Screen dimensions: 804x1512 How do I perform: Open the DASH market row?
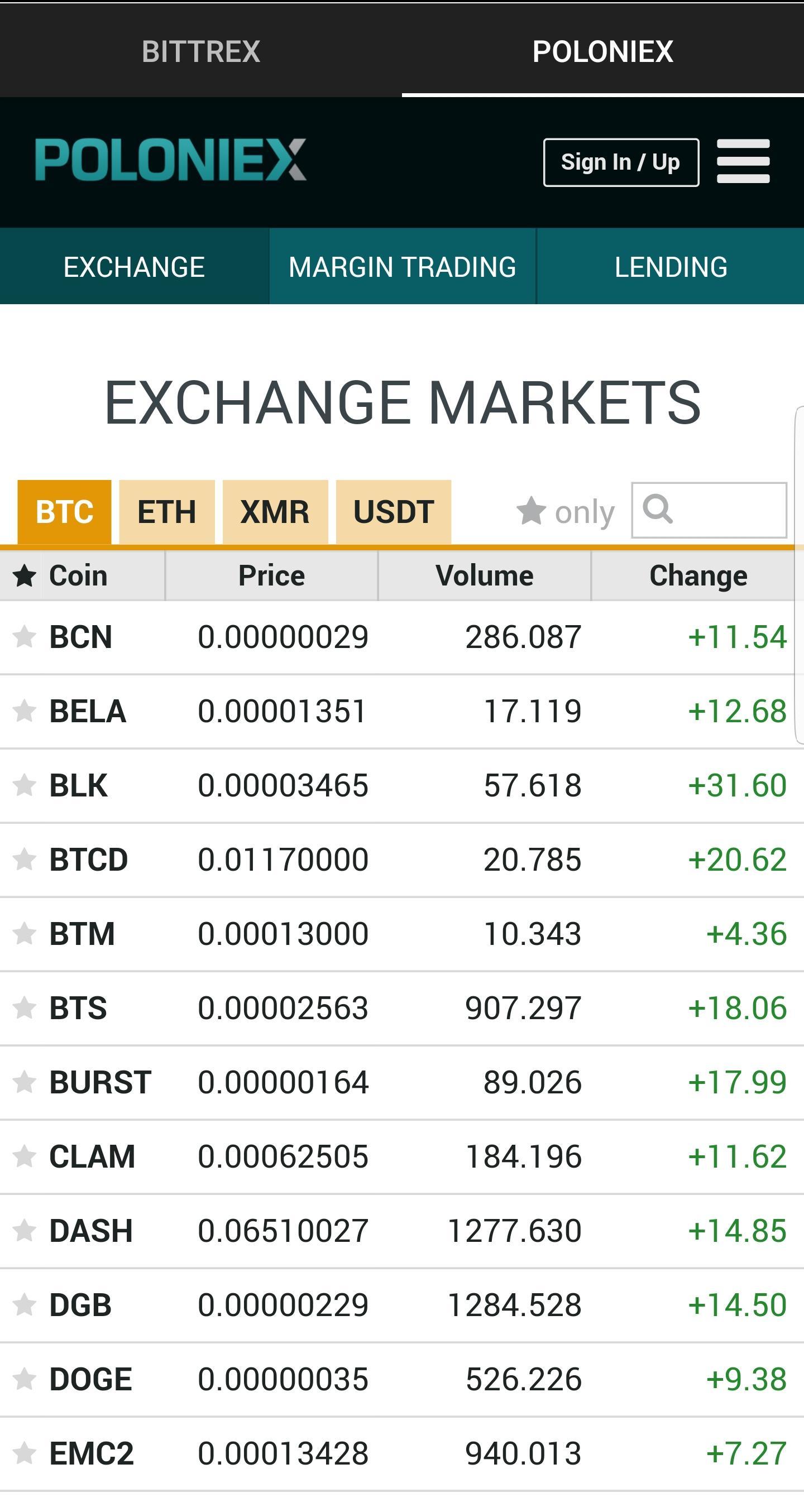pyautogui.click(x=401, y=1231)
